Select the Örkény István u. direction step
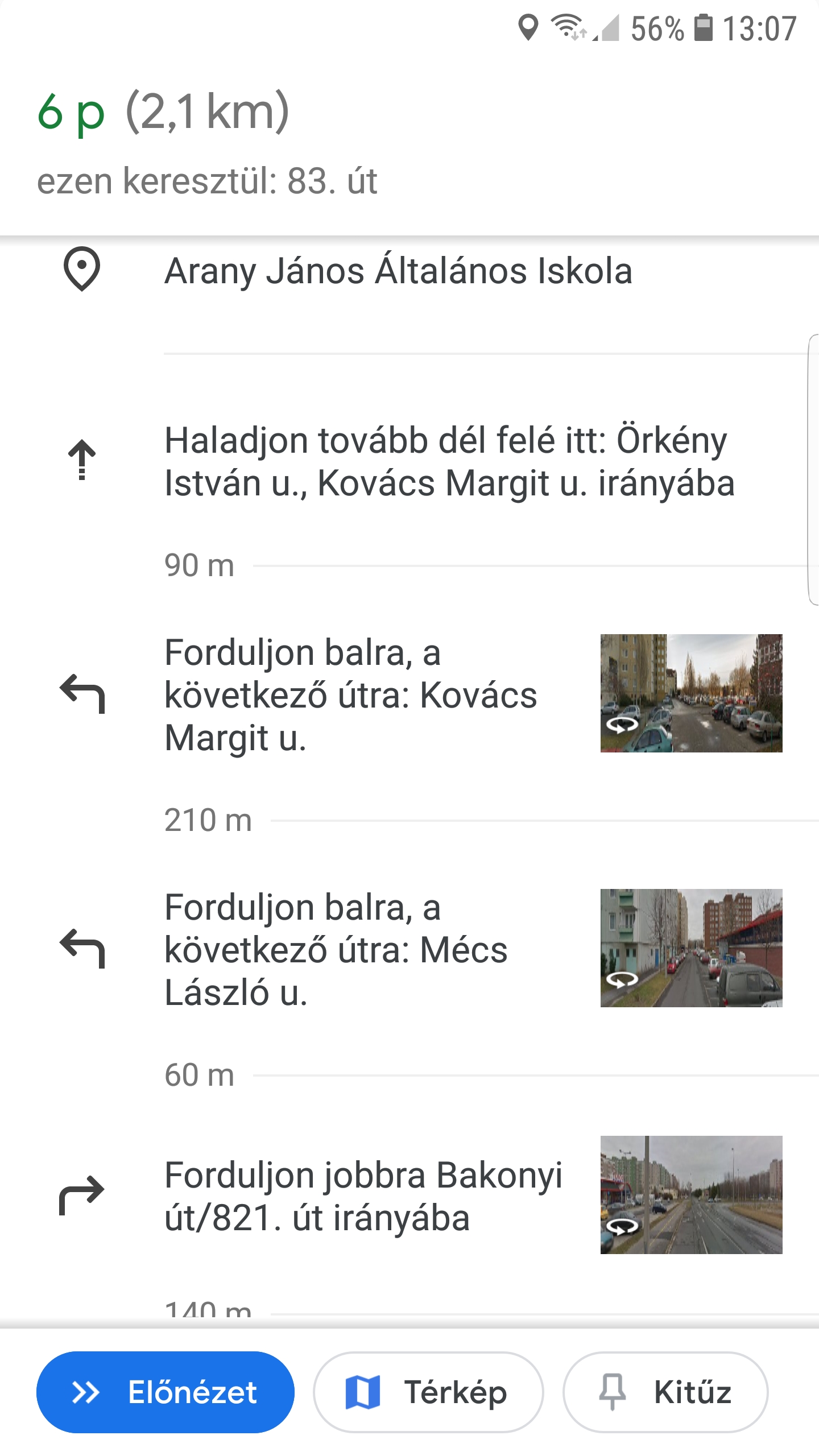The image size is (819, 1456). point(449,462)
